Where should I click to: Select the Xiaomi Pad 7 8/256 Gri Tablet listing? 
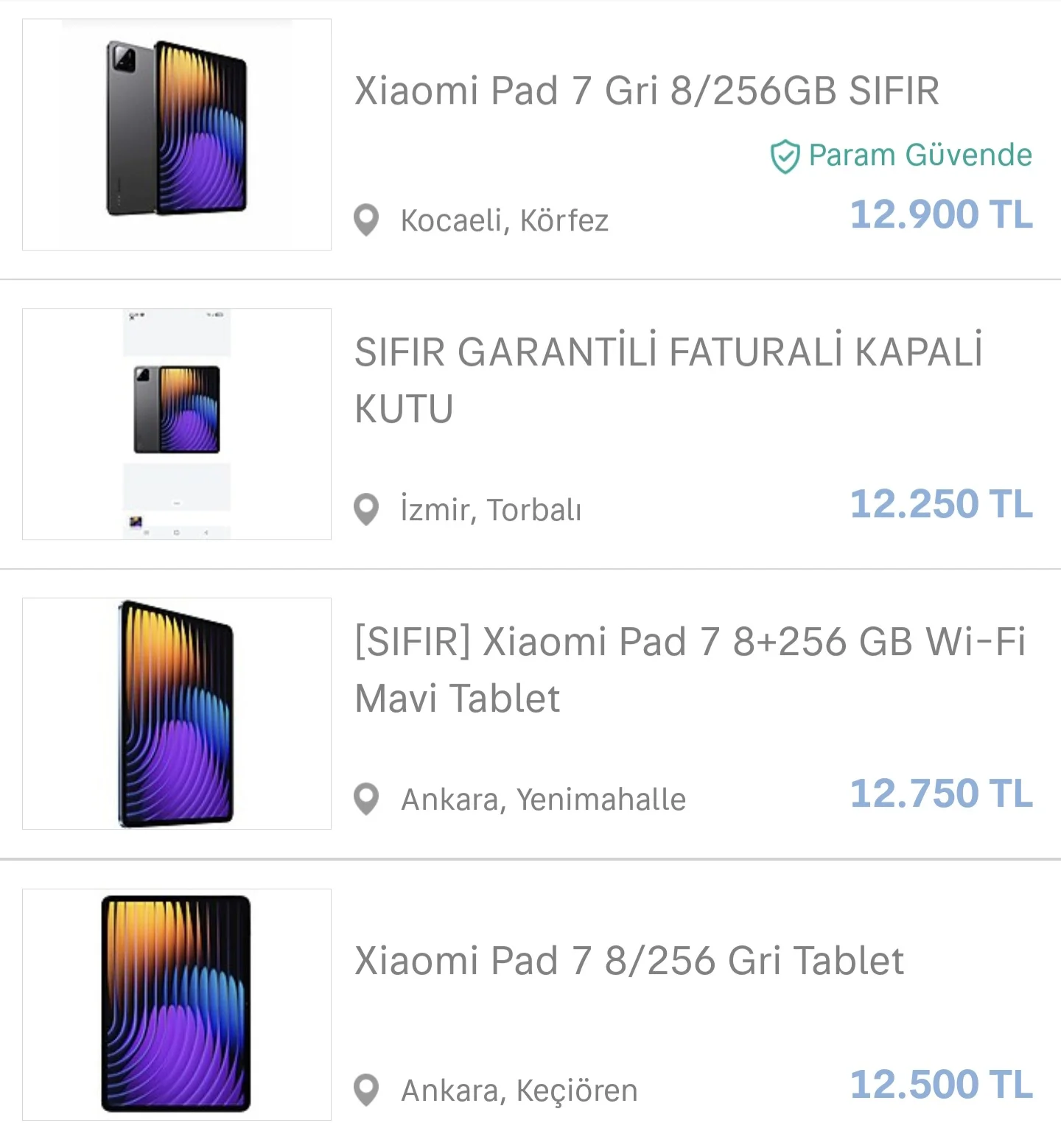click(628, 961)
